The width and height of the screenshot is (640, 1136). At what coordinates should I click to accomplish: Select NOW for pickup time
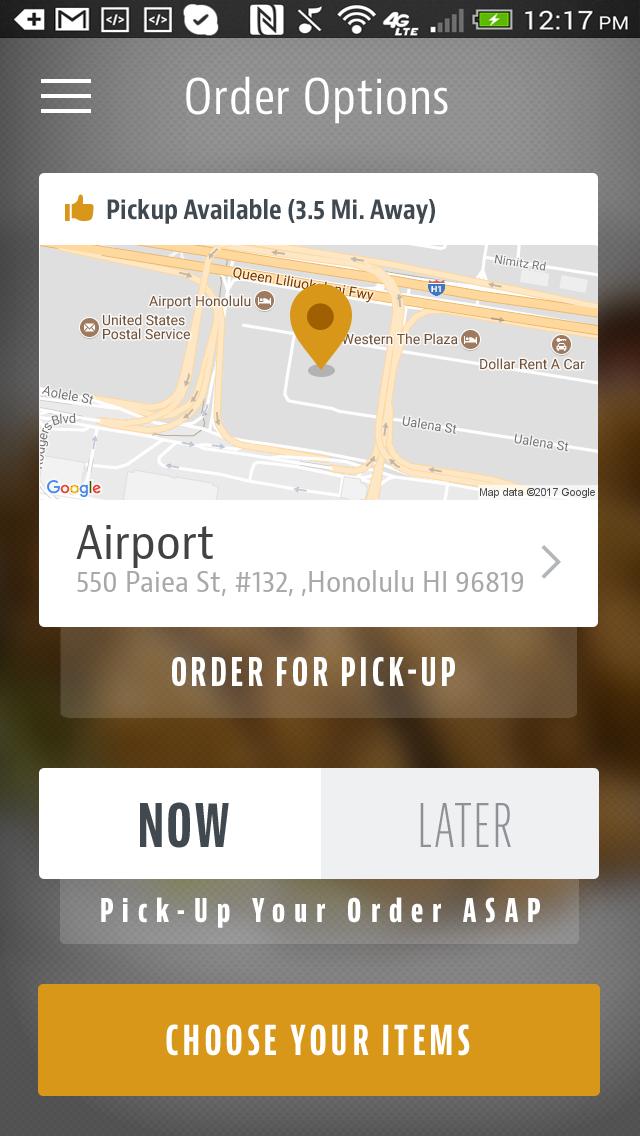[181, 824]
